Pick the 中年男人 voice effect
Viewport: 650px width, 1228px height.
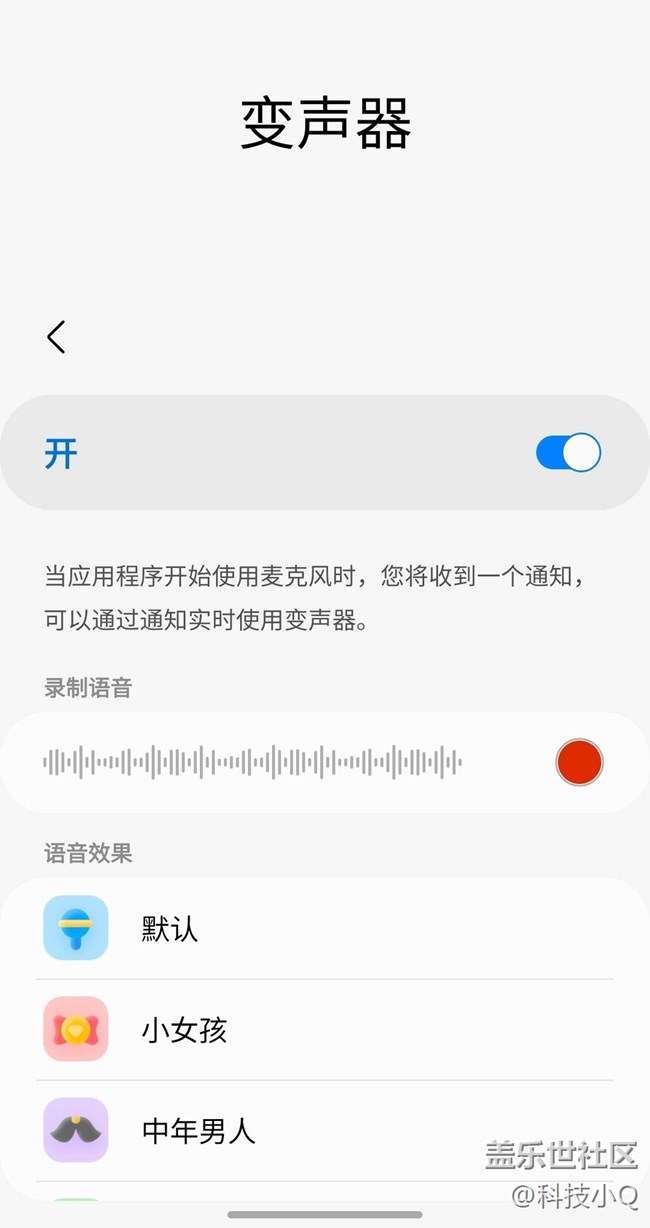click(x=325, y=1131)
